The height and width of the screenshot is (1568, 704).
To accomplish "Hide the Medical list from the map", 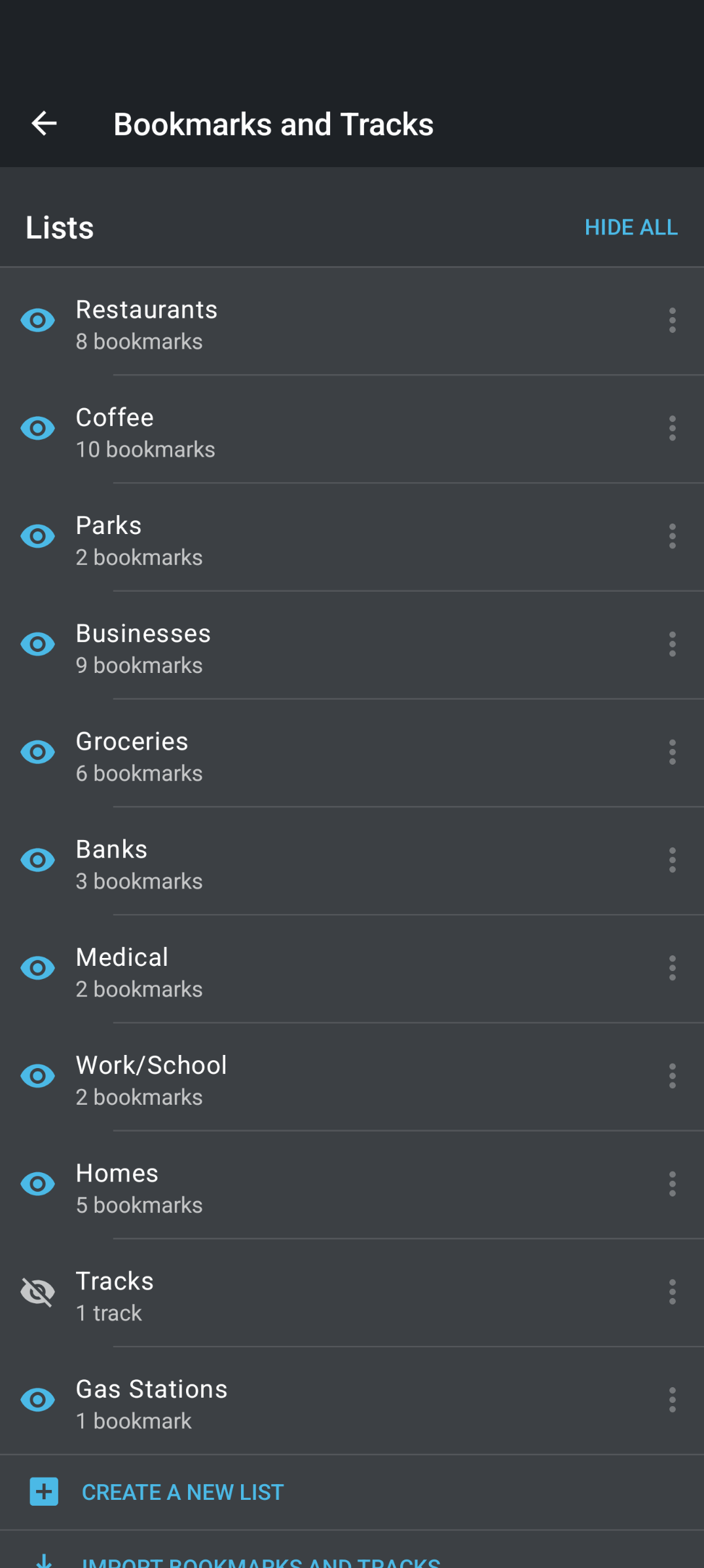I will [37, 968].
